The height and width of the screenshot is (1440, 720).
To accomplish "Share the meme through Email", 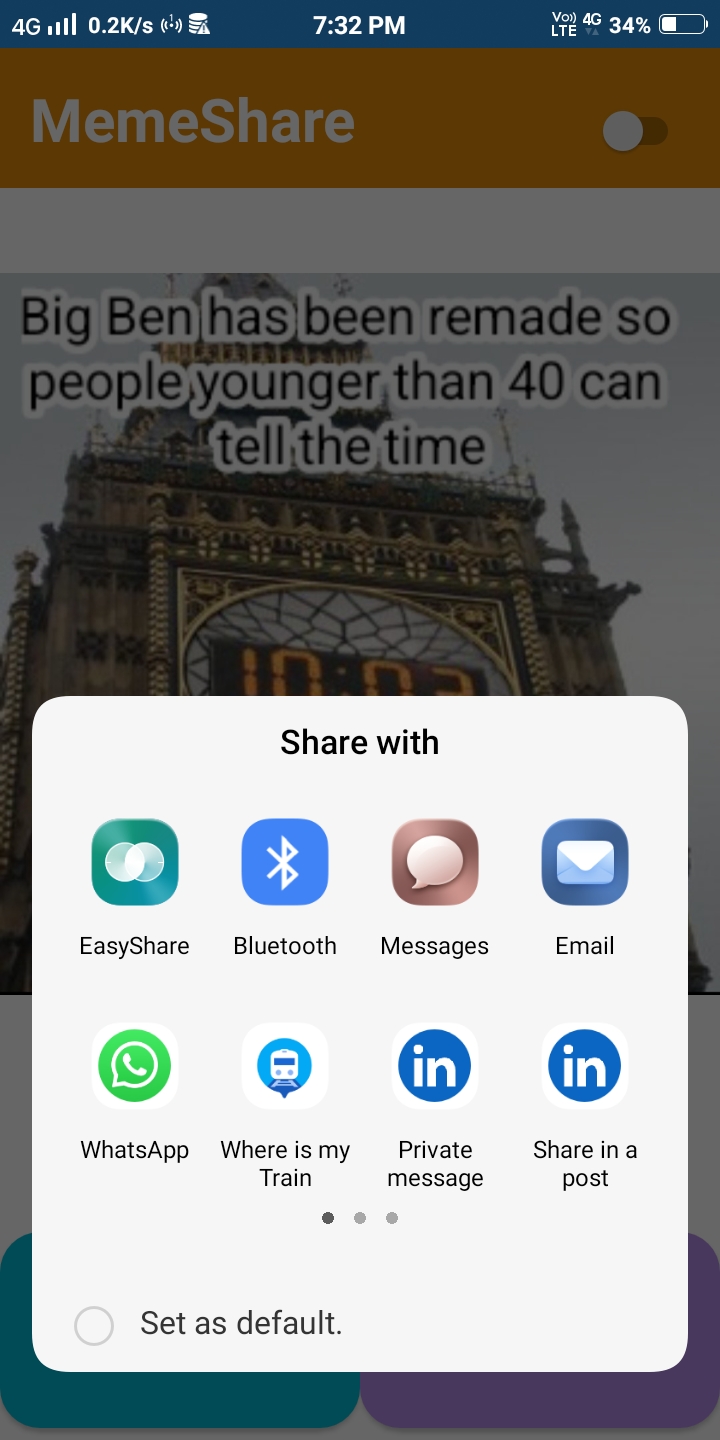I will [585, 862].
